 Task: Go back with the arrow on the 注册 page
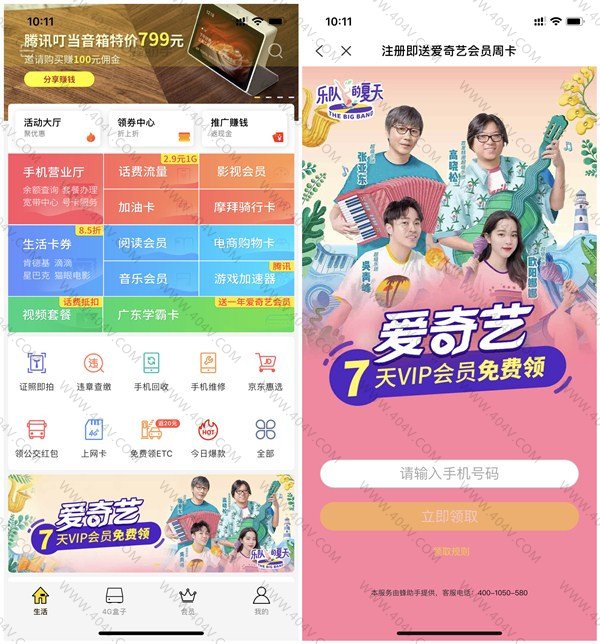pos(320,50)
